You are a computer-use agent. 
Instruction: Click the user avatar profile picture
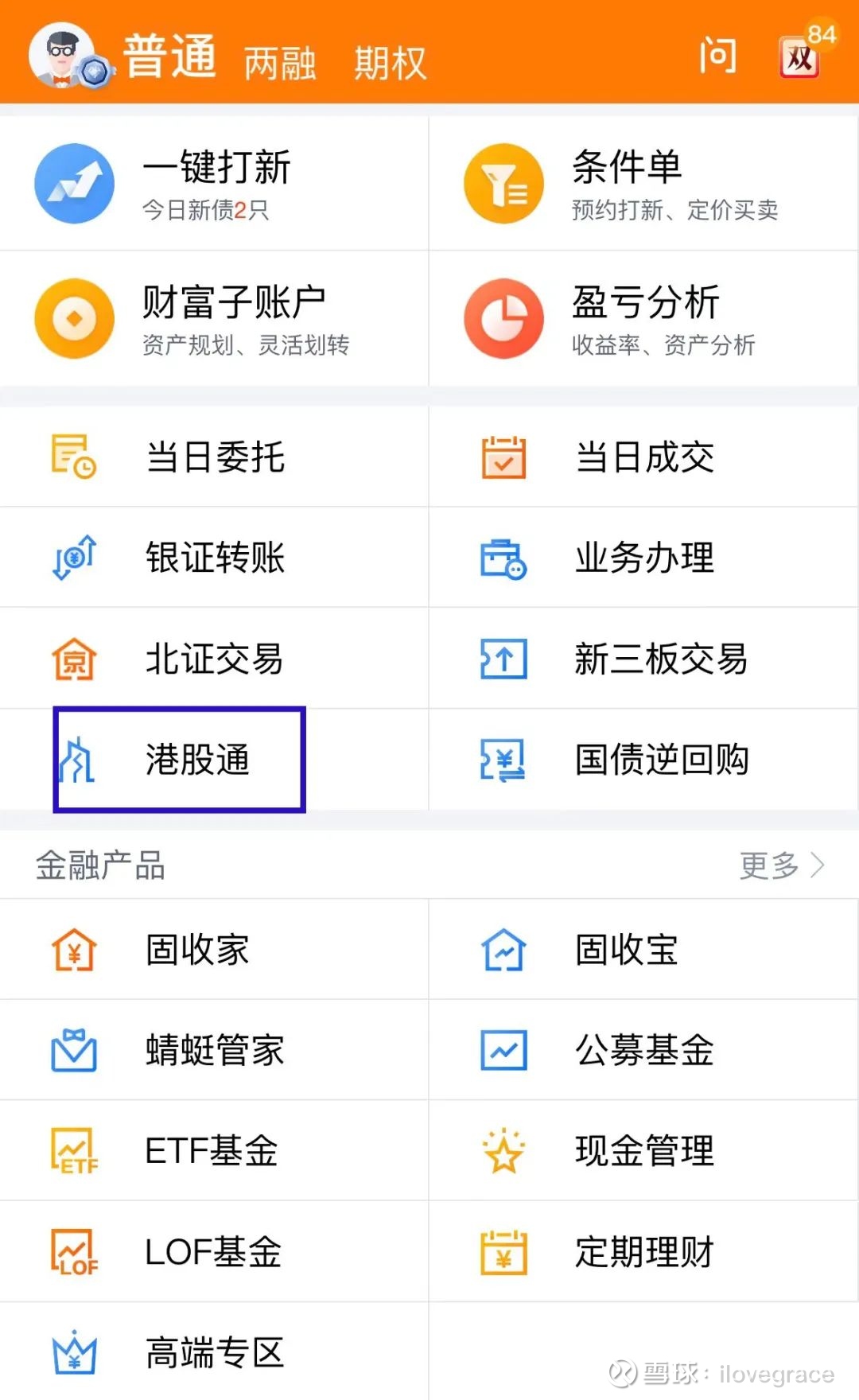(62, 56)
